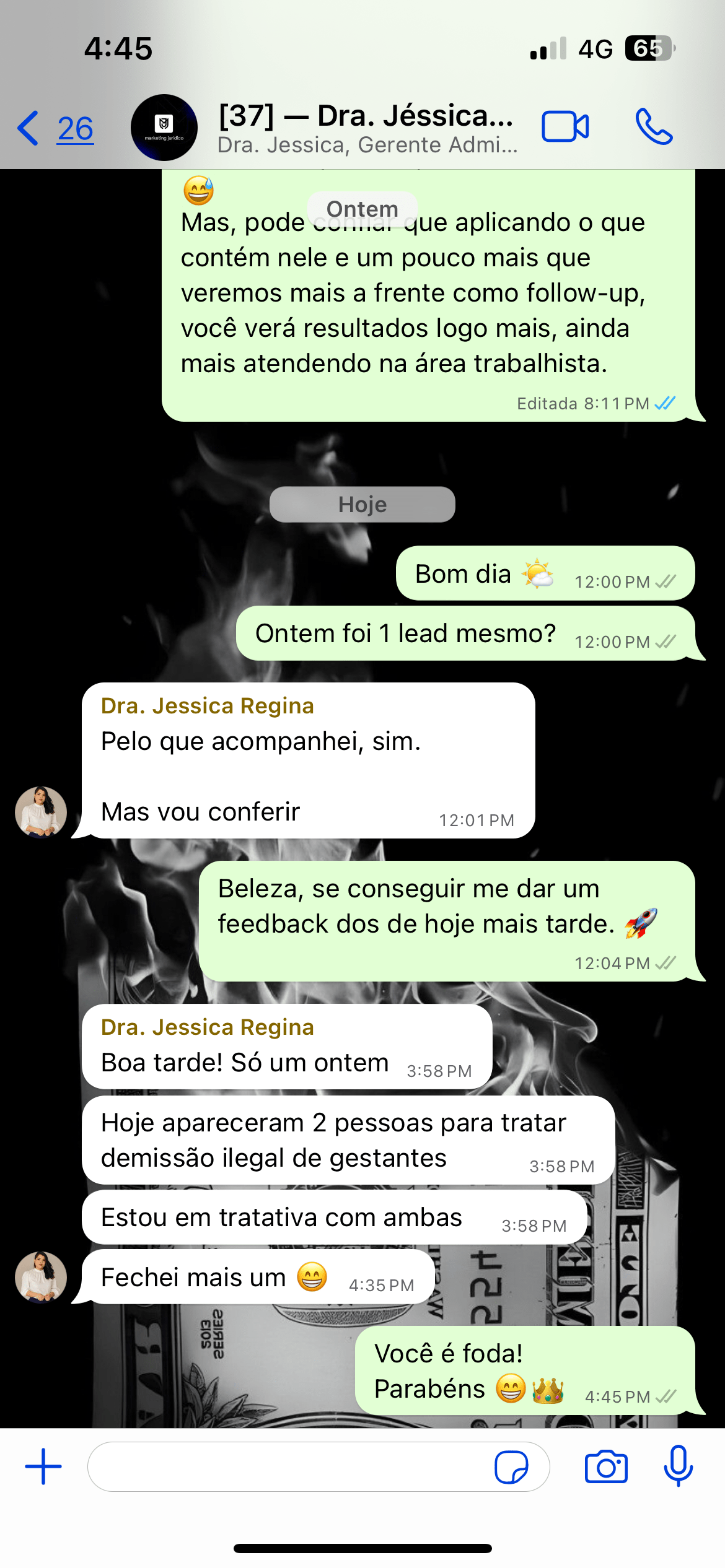Tap the subtitle listing group participants

point(366,145)
